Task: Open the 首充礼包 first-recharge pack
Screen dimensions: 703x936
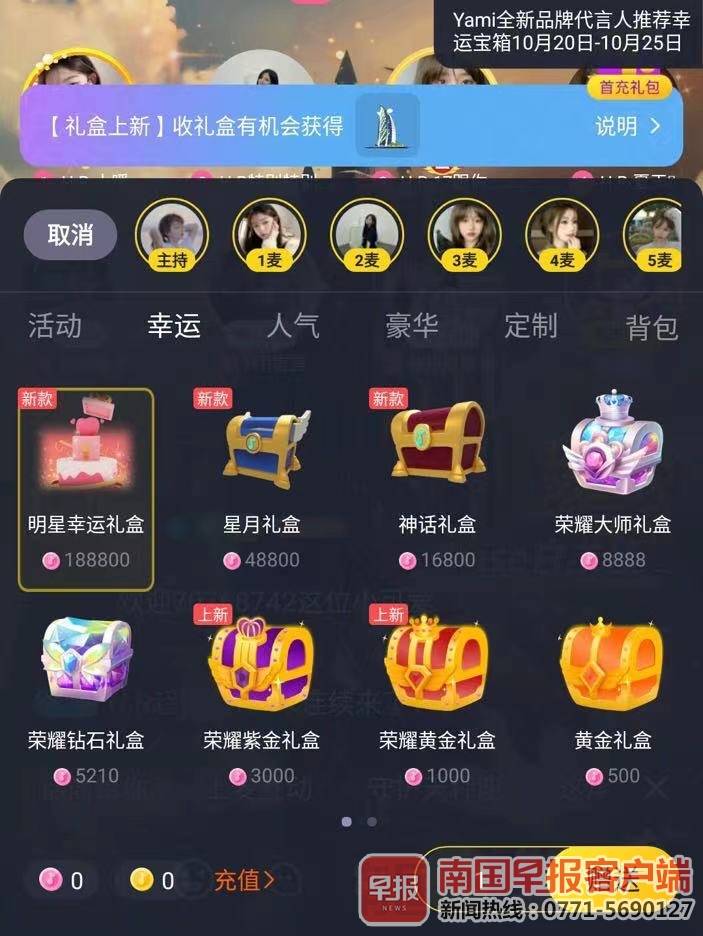Action: (630, 88)
